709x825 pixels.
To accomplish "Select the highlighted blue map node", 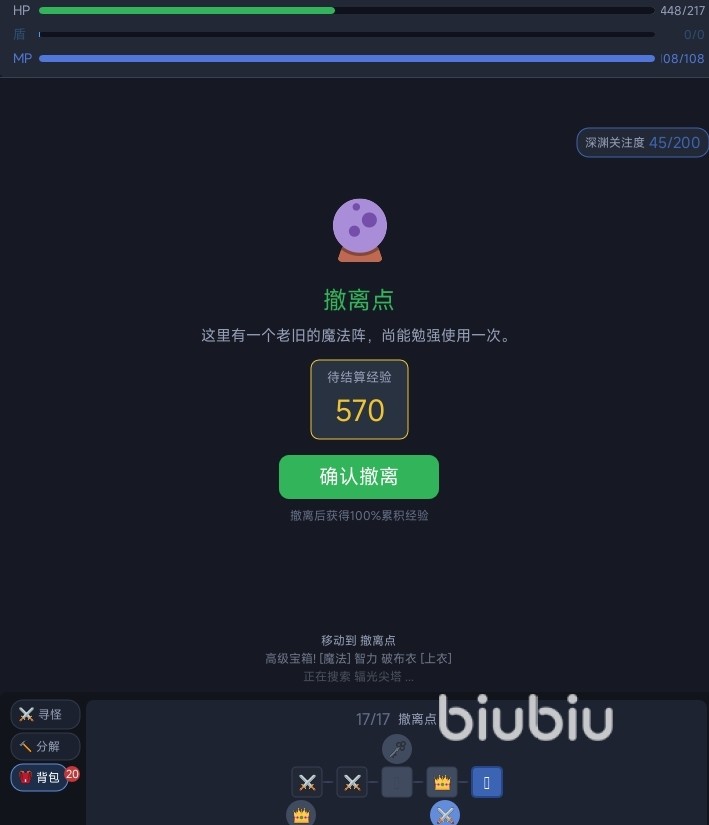I will (x=487, y=782).
